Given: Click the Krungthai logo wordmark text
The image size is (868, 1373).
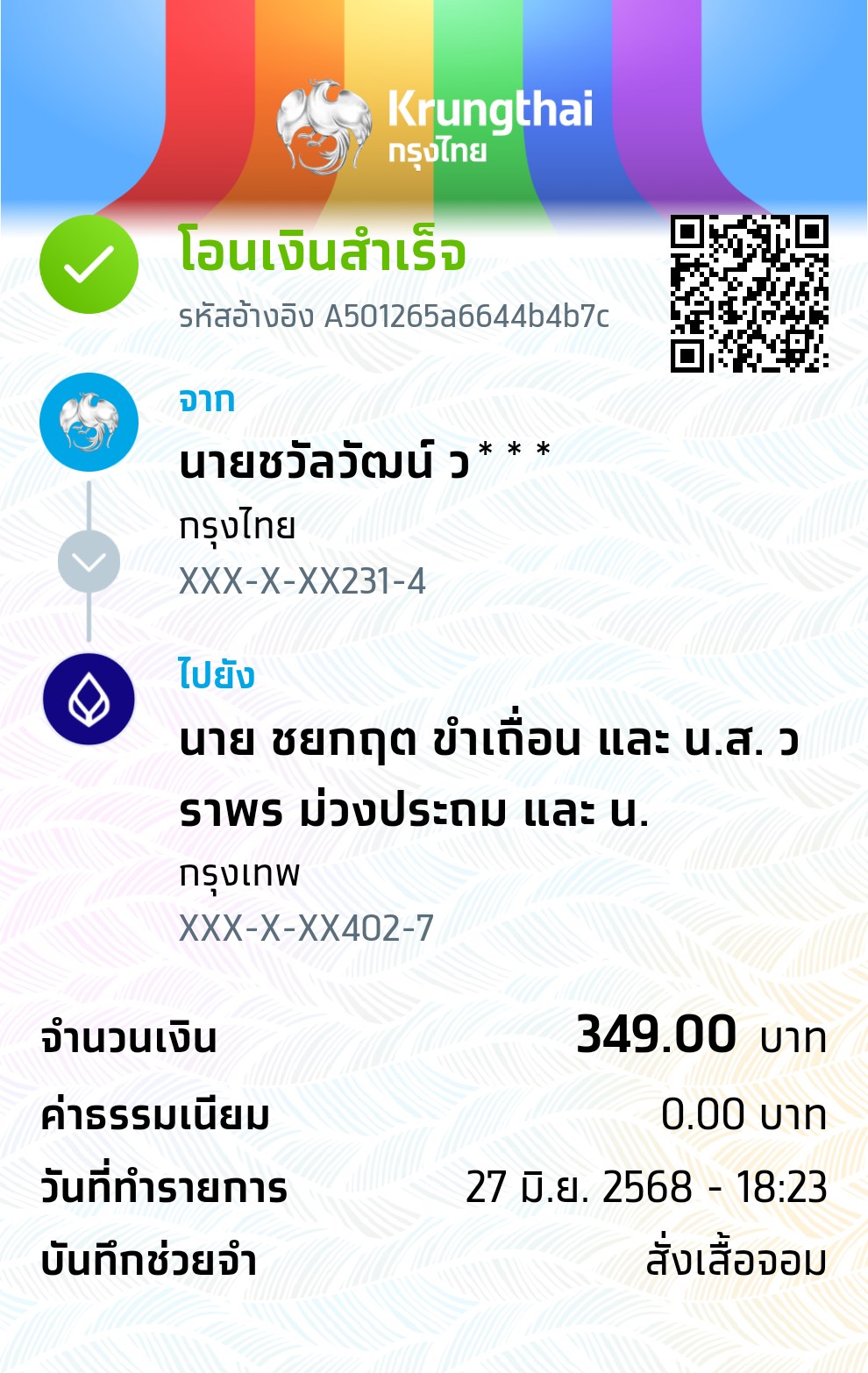Looking at the screenshot, I should 491,123.
